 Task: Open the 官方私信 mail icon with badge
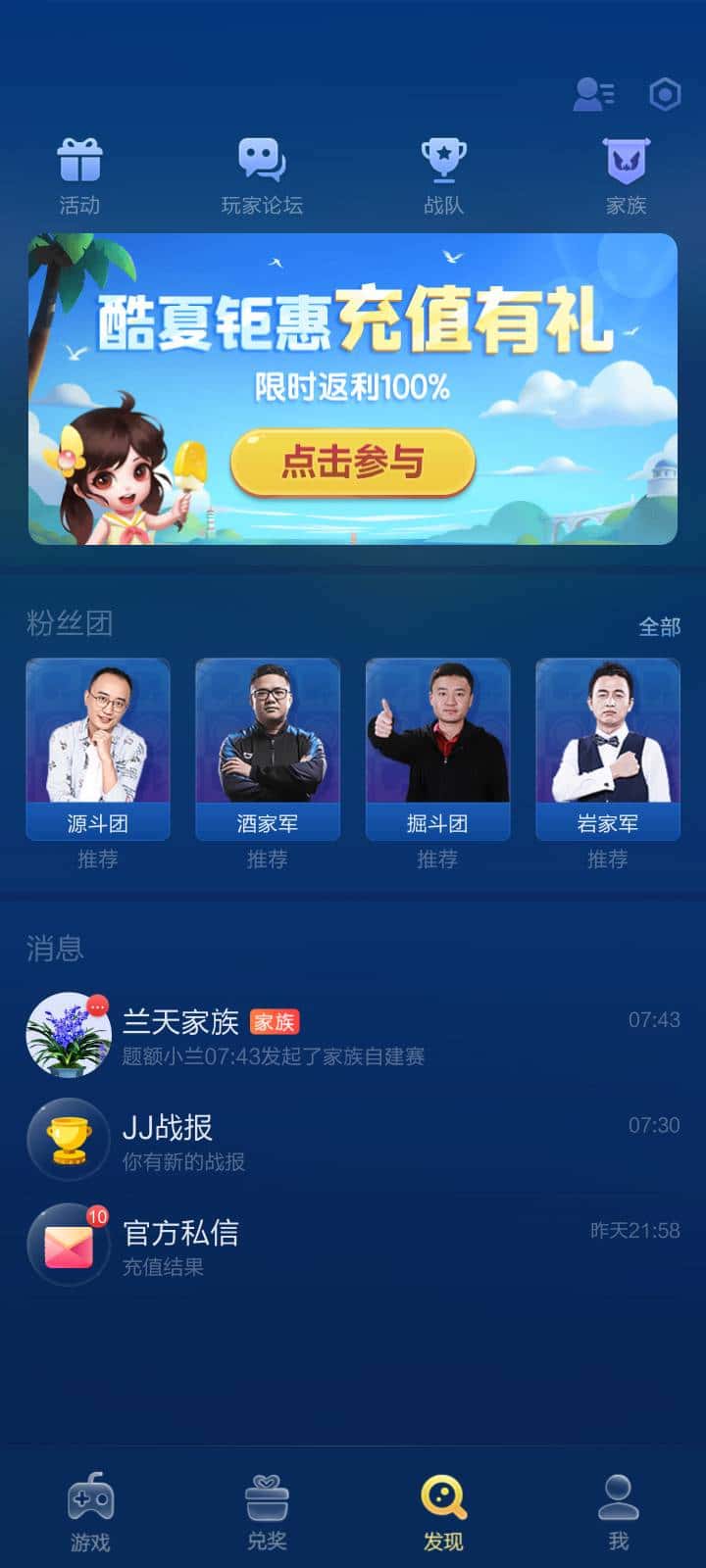69,1247
